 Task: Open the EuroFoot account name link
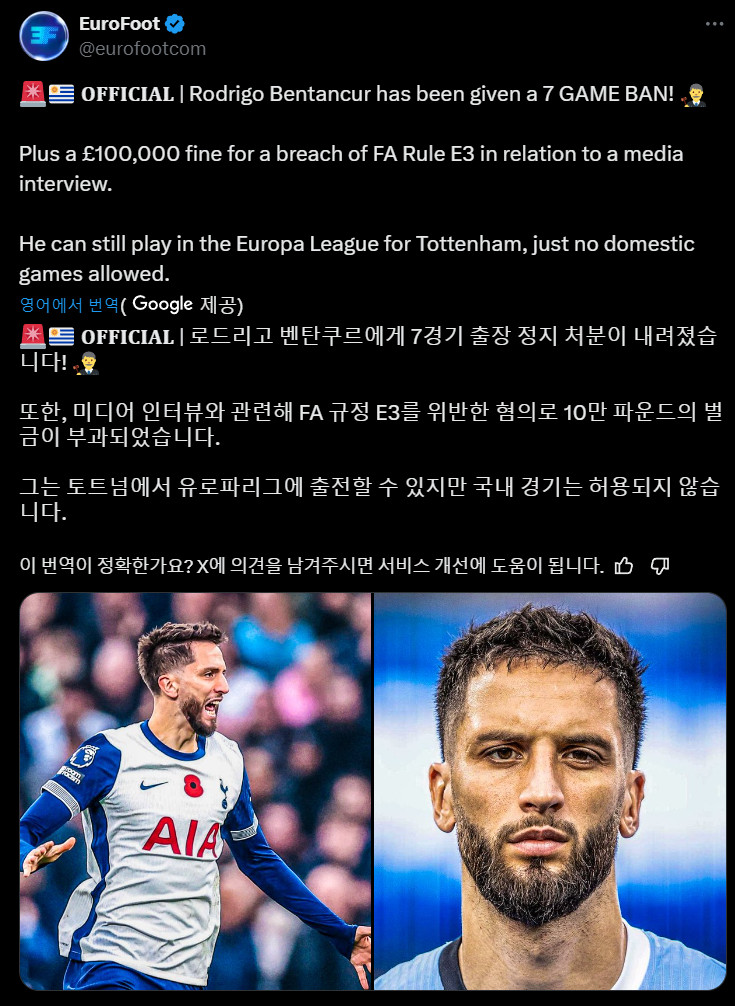[x=120, y=23]
